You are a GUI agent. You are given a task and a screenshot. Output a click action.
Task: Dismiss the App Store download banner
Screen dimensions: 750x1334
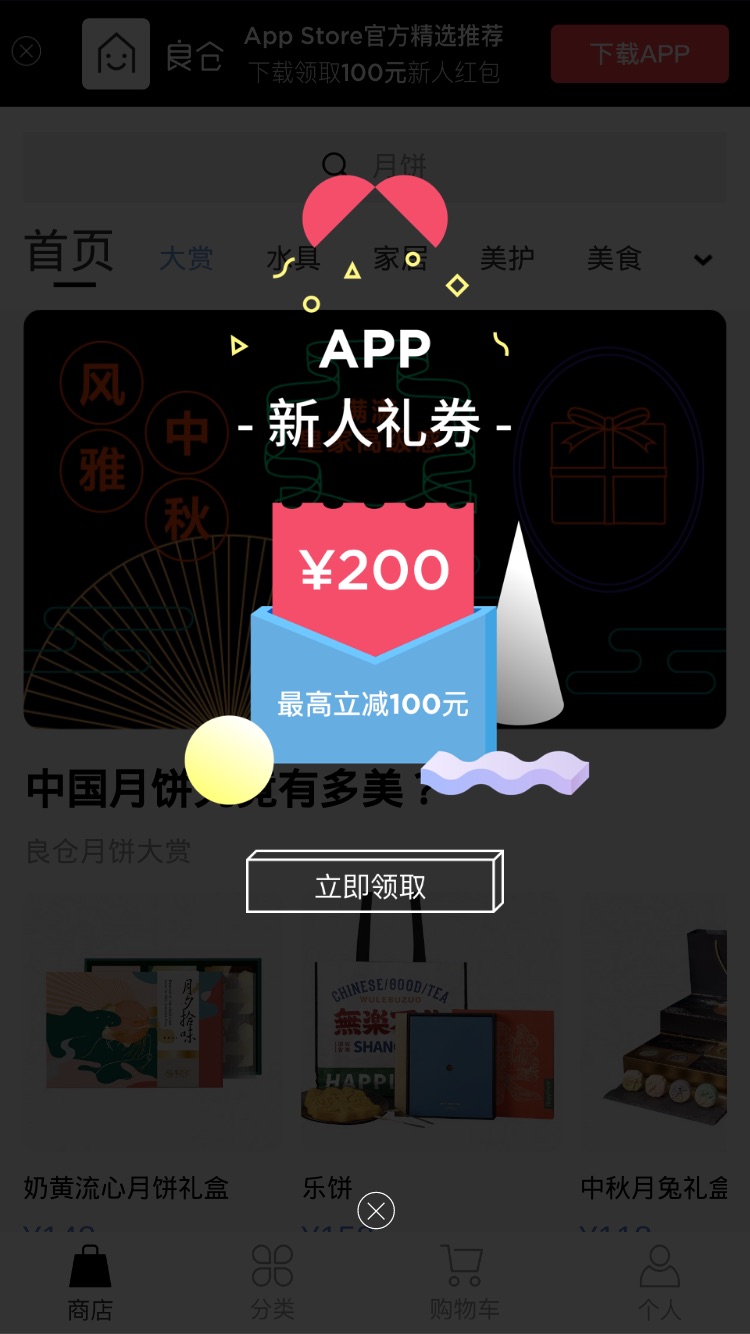pyautogui.click(x=26, y=51)
